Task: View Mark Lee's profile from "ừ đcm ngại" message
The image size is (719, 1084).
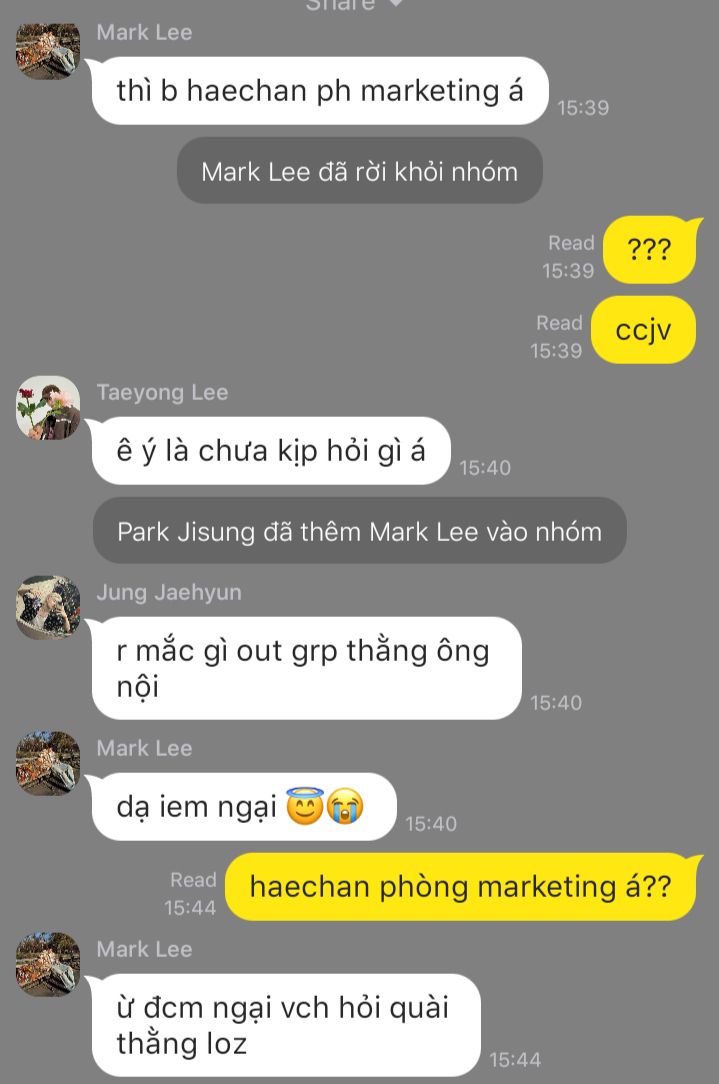Action: tap(48, 964)
